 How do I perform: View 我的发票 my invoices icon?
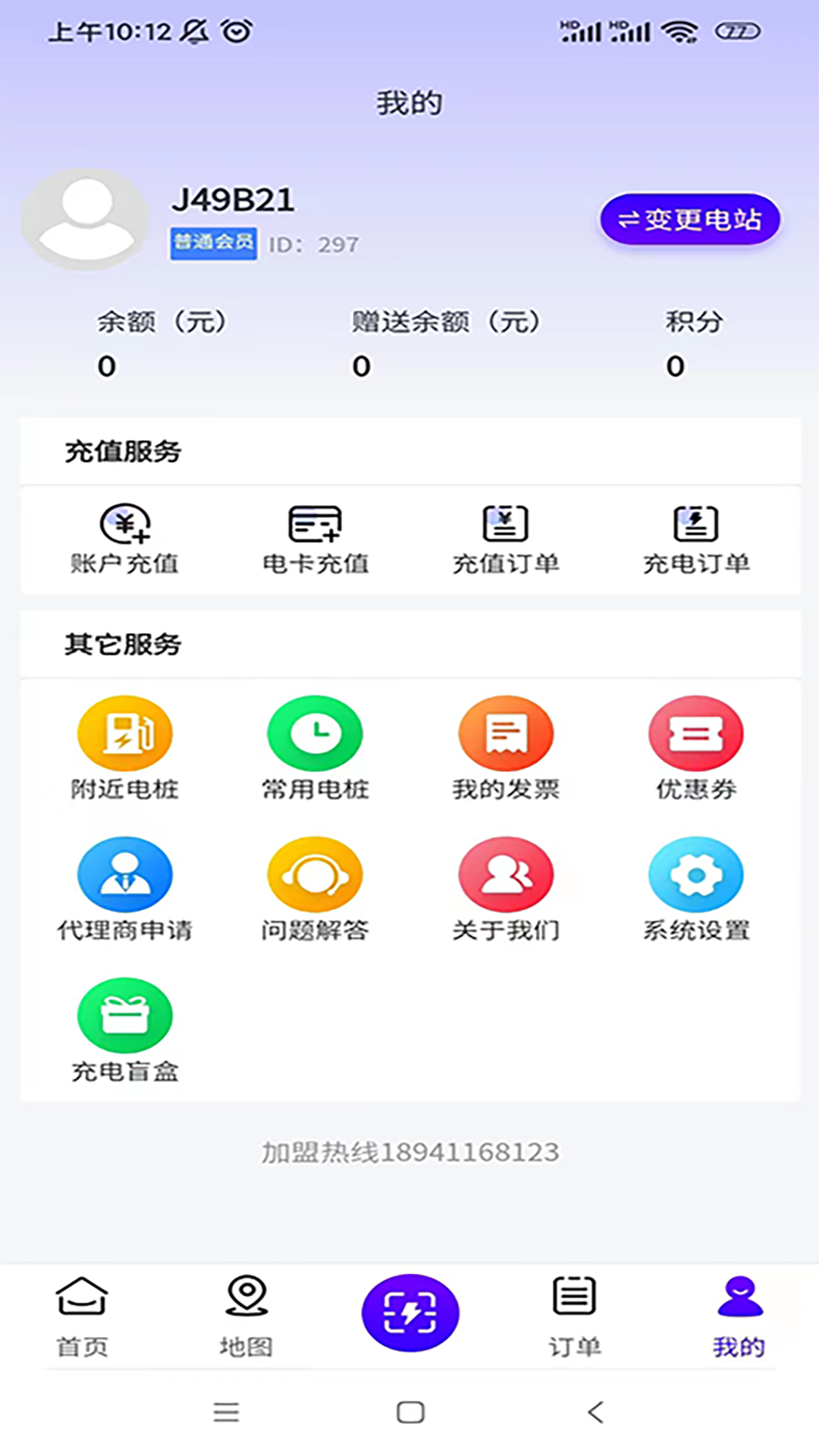505,747
